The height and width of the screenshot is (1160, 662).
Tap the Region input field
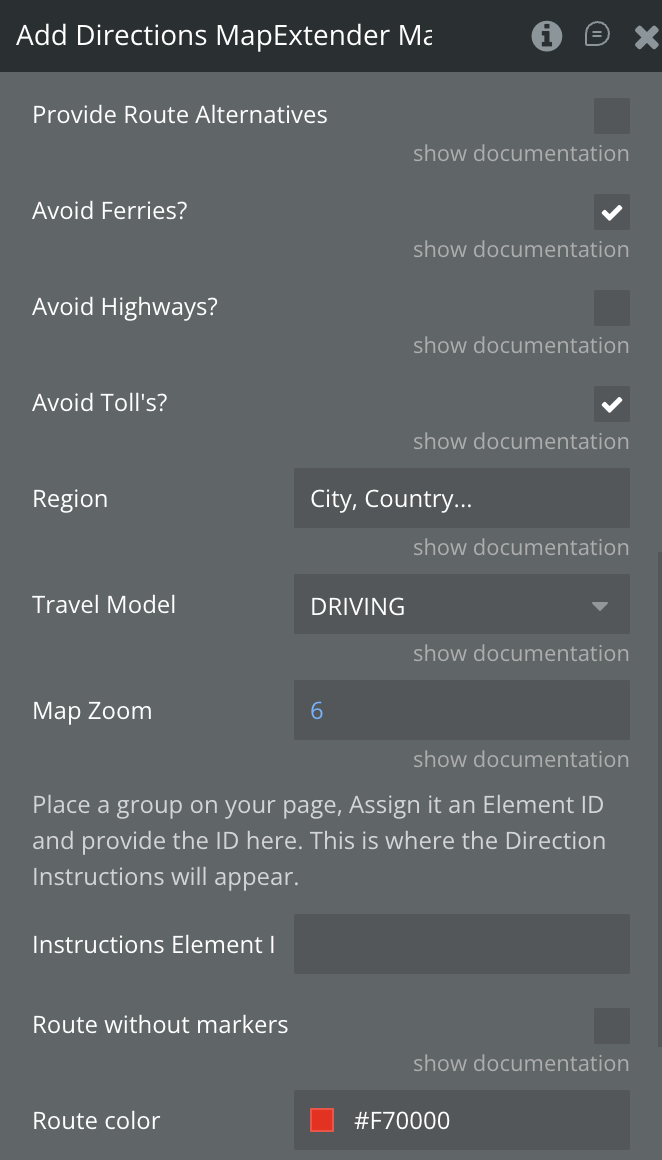[461, 498]
